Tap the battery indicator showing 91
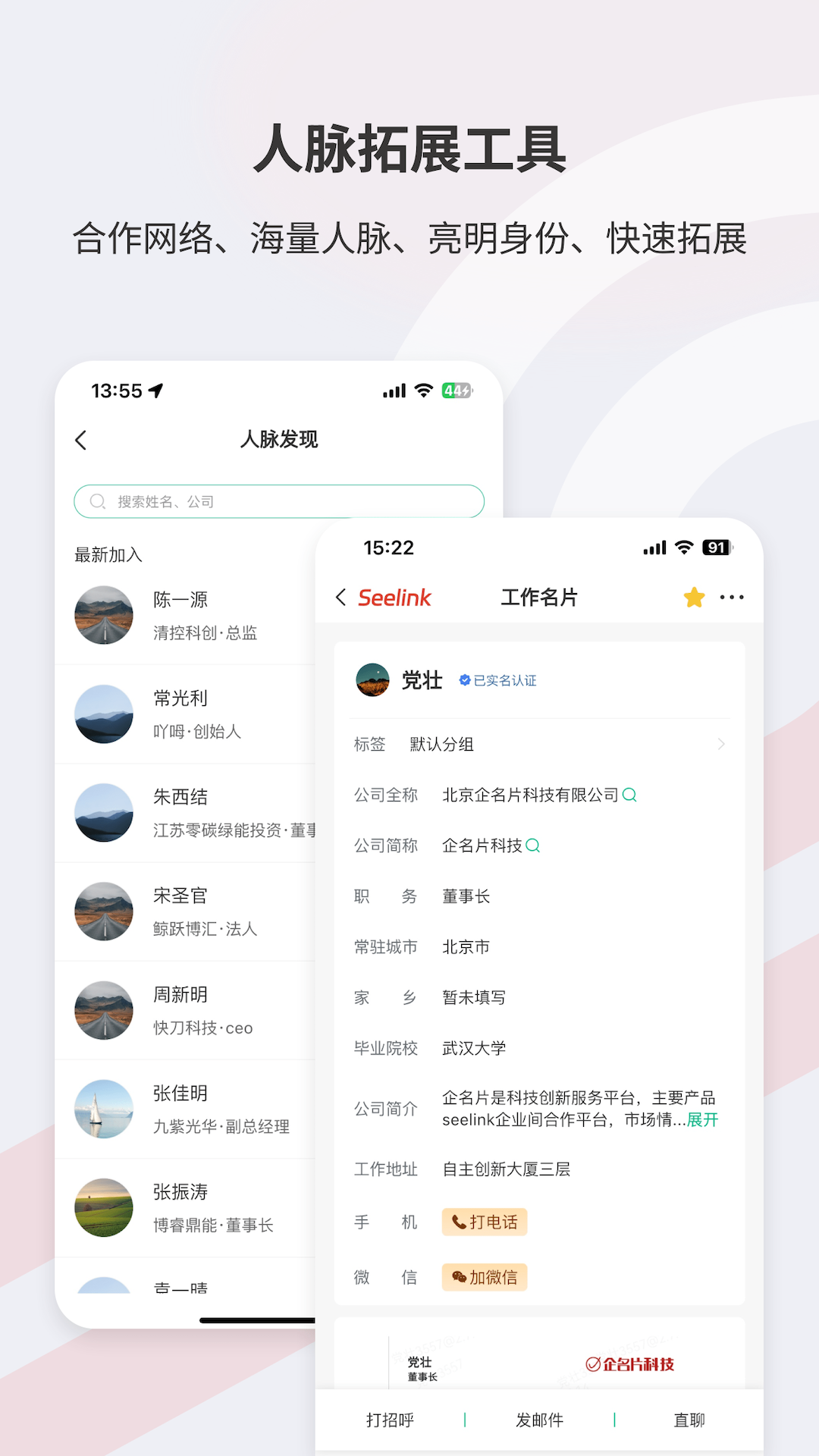This screenshot has height=1456, width=819. pyautogui.click(x=716, y=547)
